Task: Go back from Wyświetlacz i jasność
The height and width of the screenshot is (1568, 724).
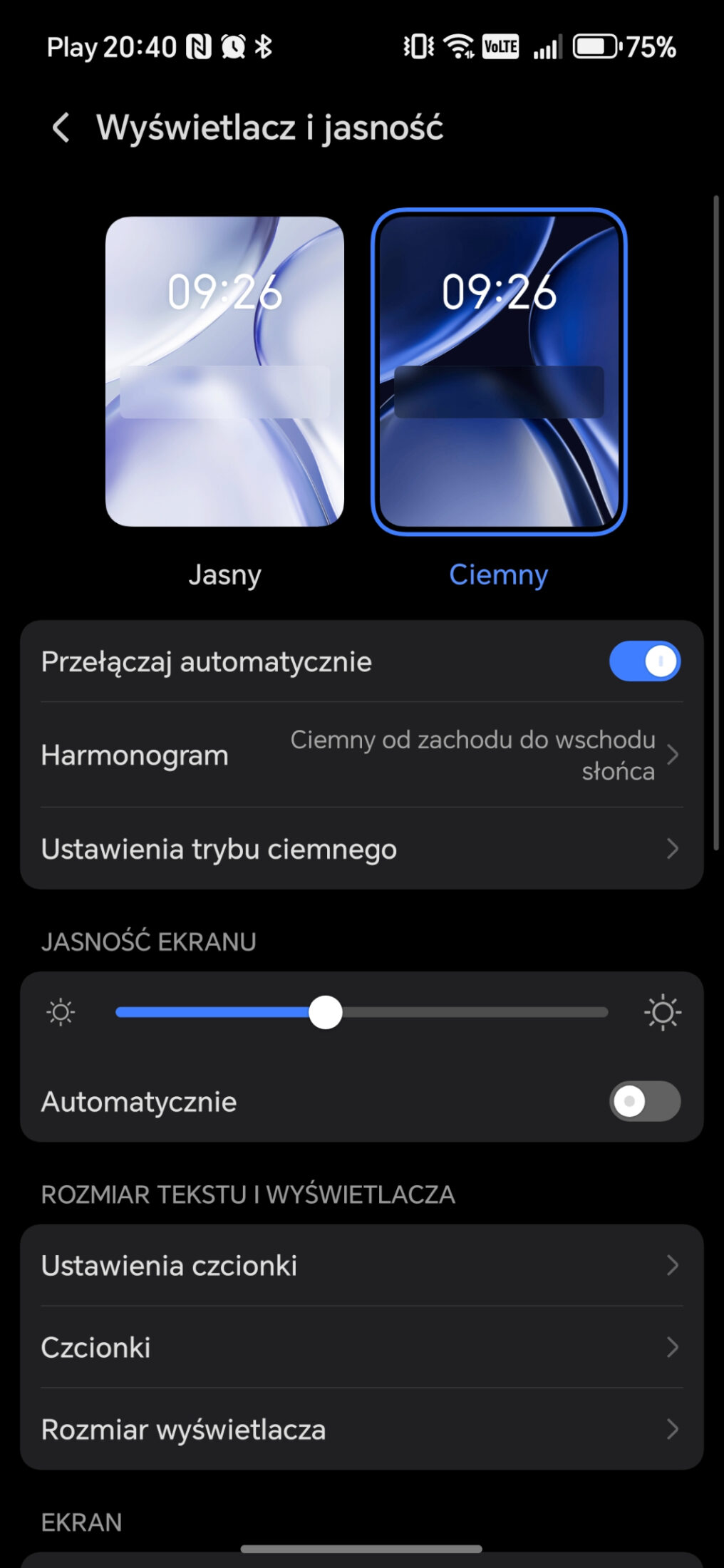Action: coord(61,128)
